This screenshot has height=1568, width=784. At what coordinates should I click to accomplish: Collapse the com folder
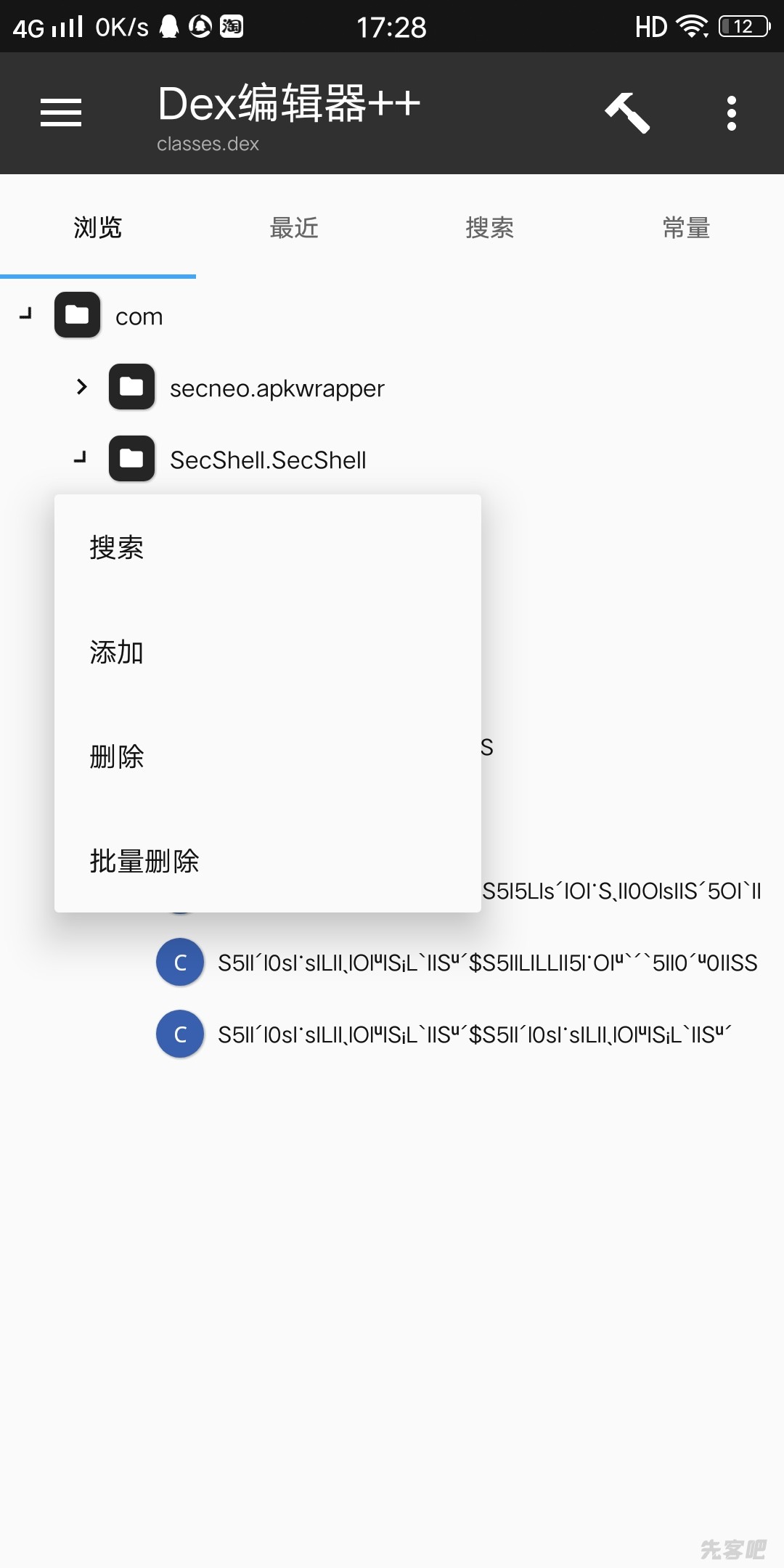(26, 314)
